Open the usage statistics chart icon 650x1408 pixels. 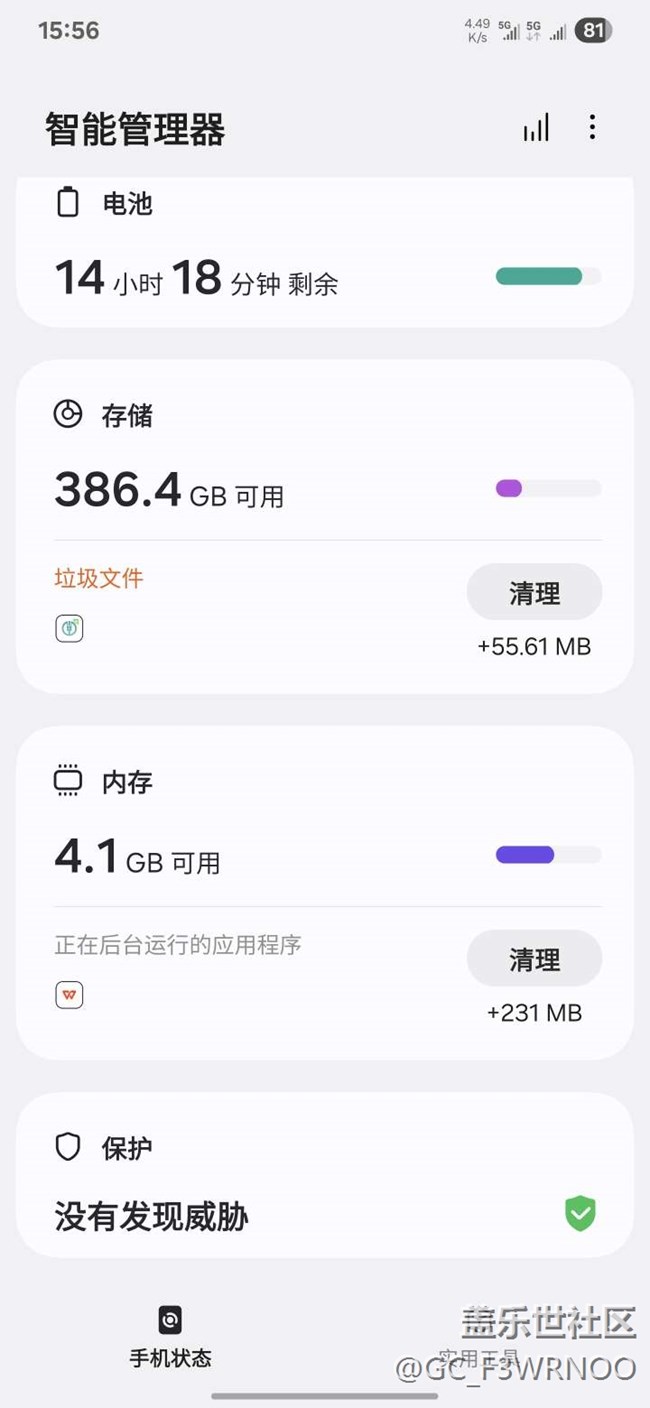pyautogui.click(x=536, y=128)
